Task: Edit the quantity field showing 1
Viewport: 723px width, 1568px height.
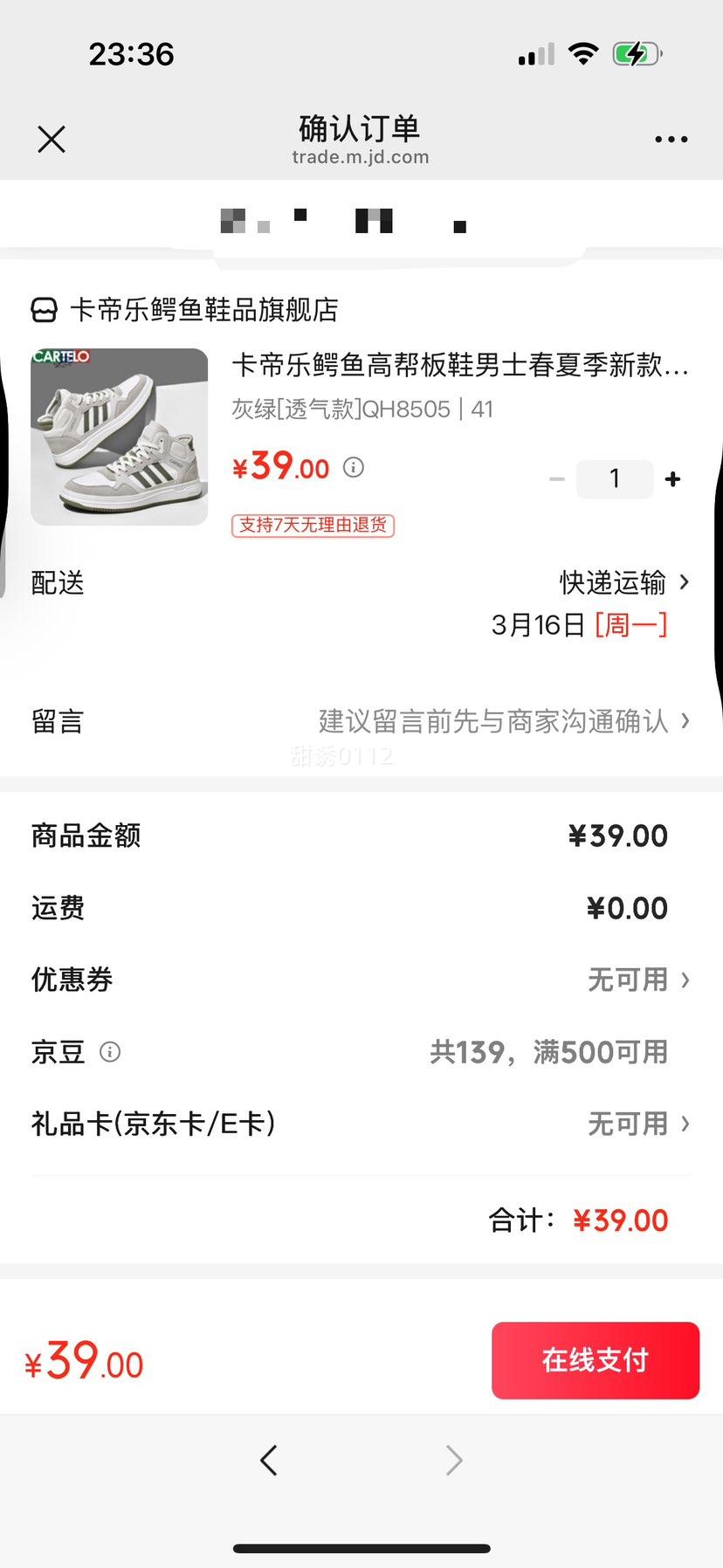Action: pos(615,478)
